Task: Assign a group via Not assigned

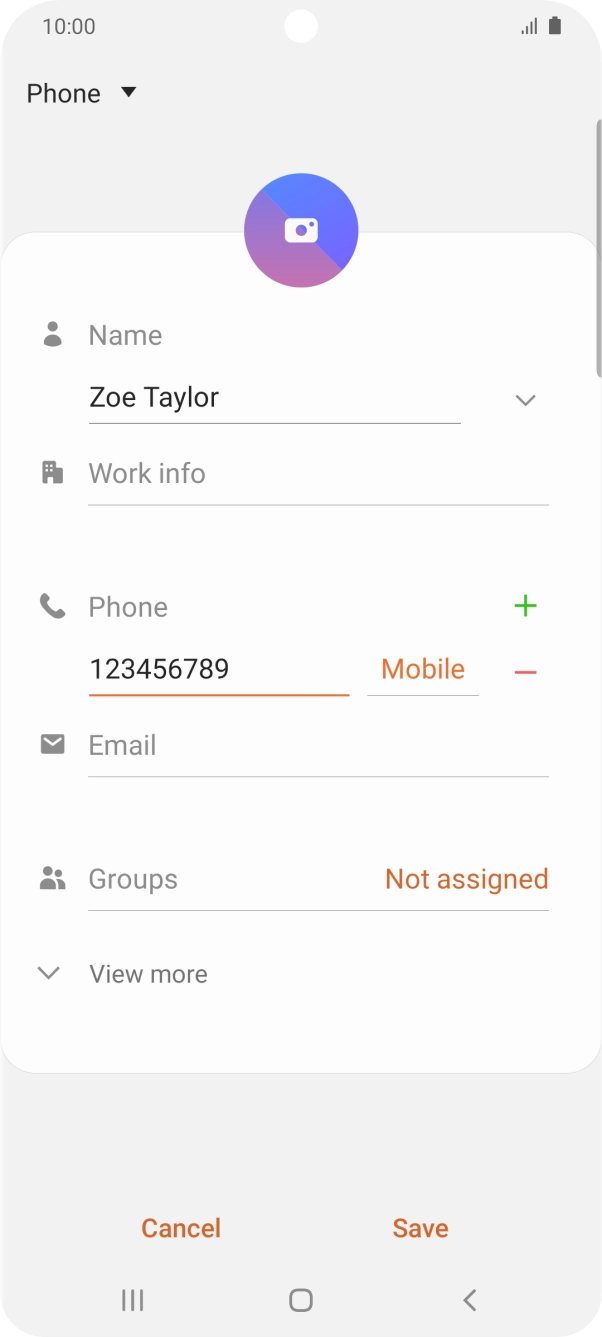Action: (x=466, y=879)
